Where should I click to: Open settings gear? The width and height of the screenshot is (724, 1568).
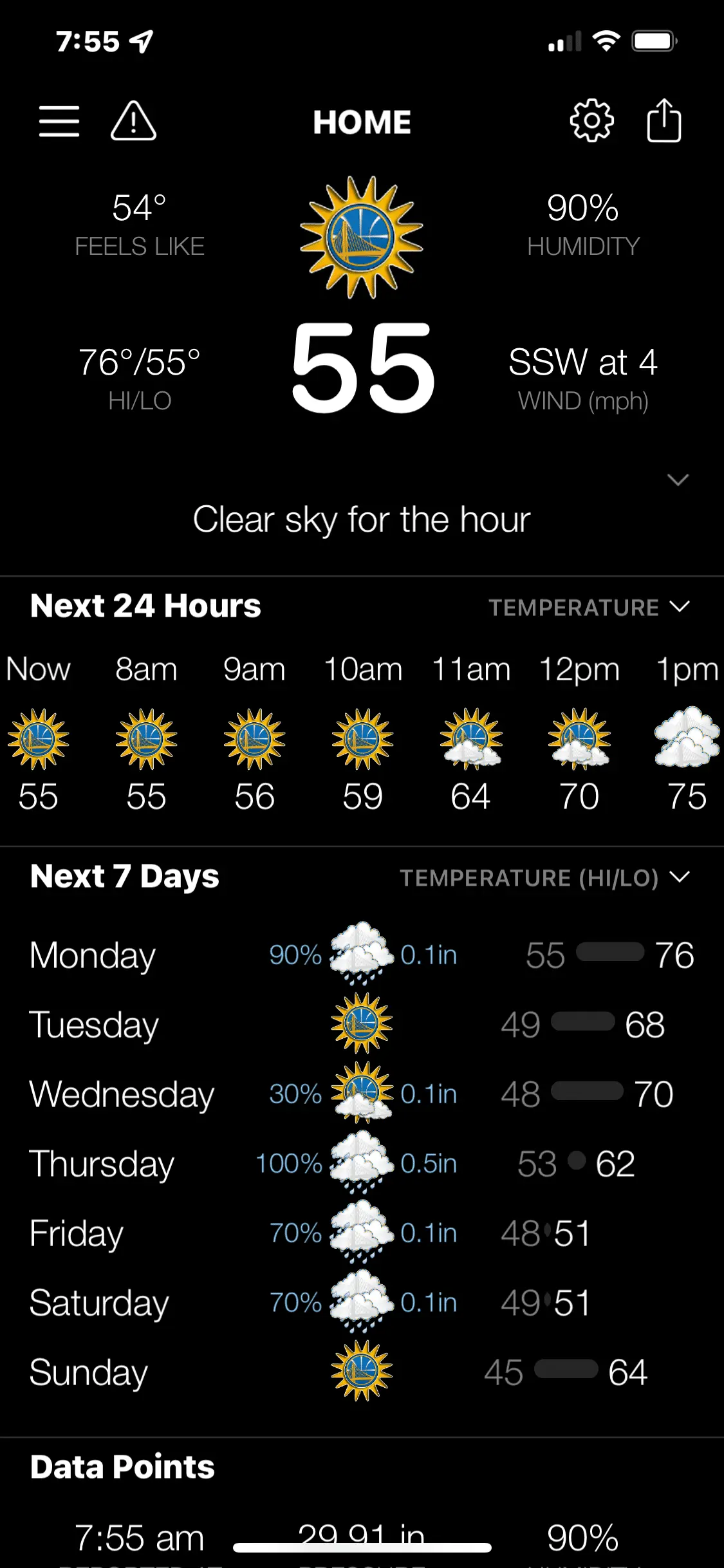click(591, 121)
